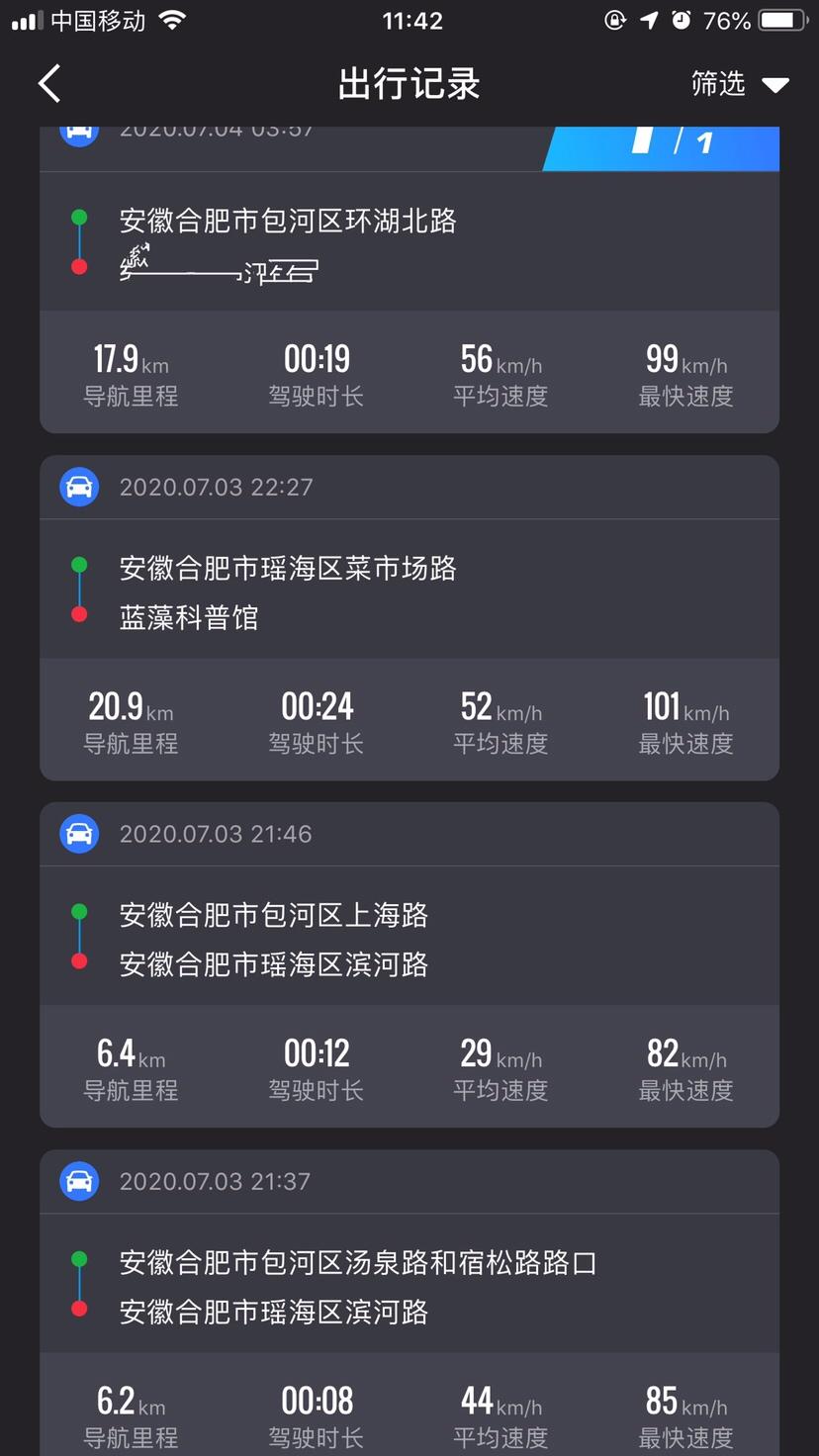Open the 2020.07.03 22:27 trip to 蓝藻科普馆
The height and width of the screenshot is (1456, 819).
(409, 618)
